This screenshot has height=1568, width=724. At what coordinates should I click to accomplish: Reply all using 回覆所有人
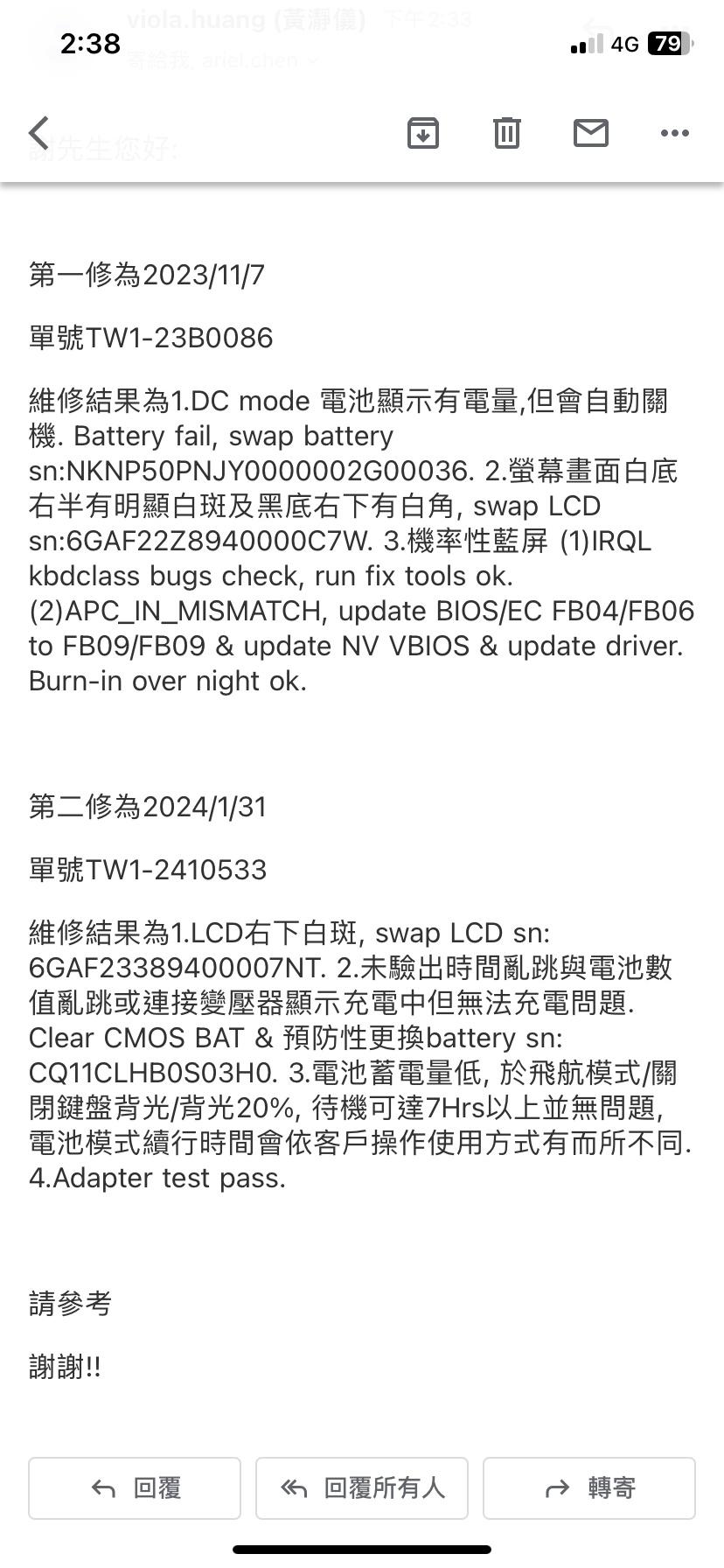pos(362,1487)
